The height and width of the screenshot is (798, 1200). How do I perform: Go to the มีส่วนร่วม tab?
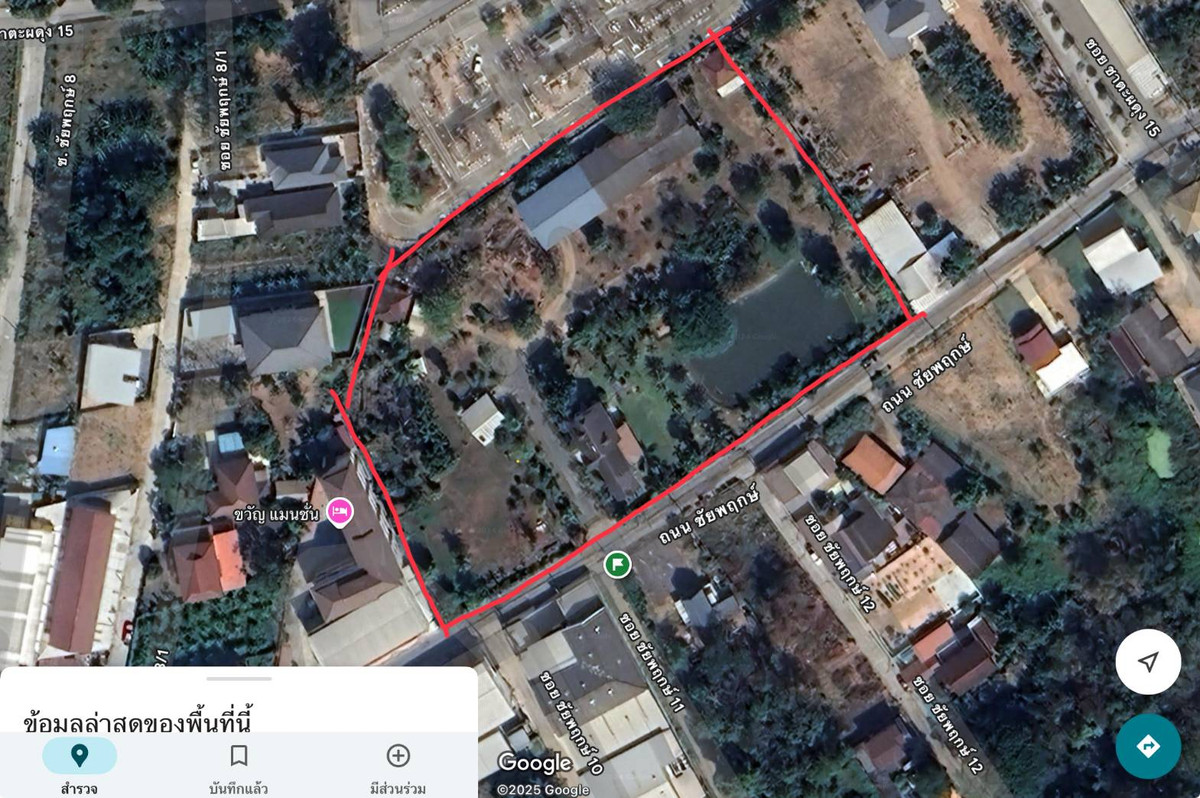coord(398,766)
